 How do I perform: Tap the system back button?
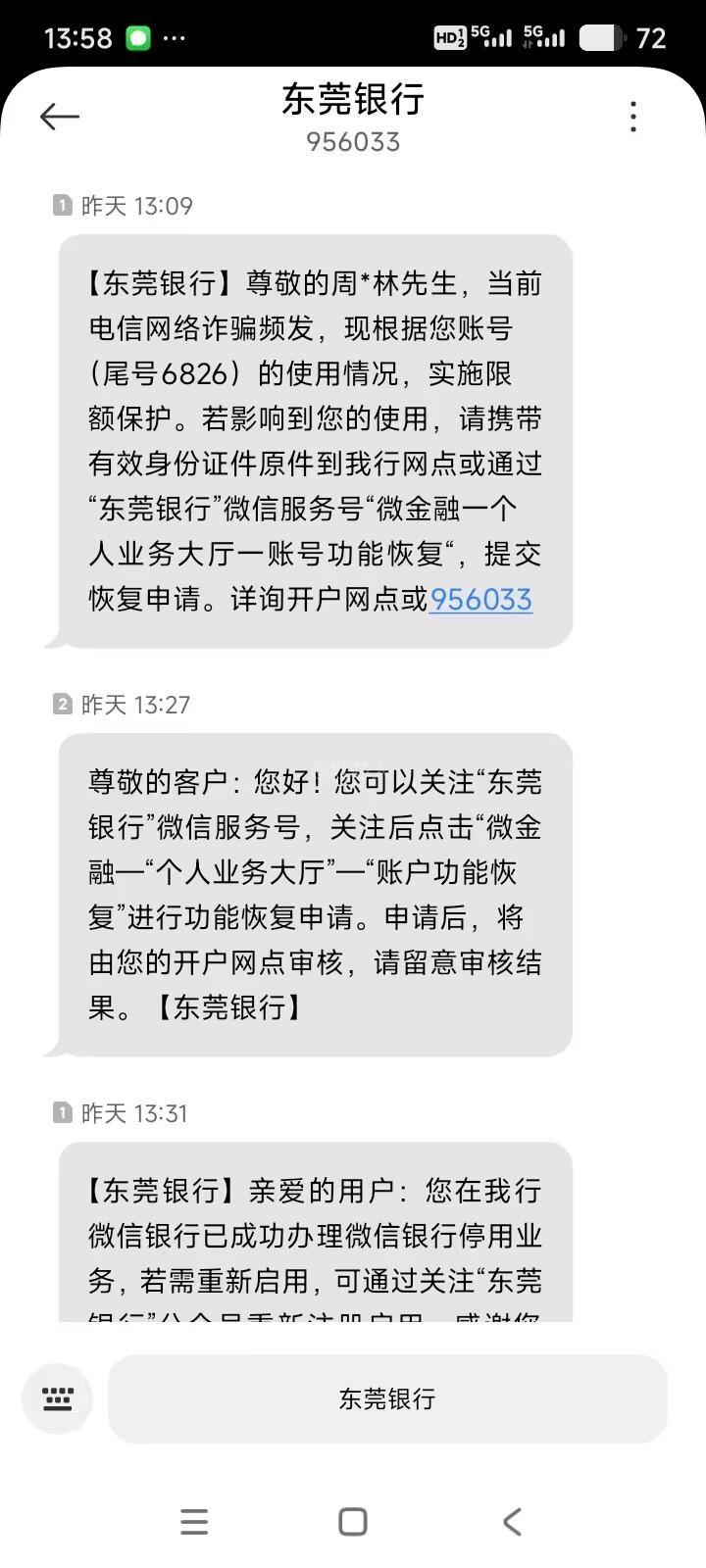(x=512, y=1521)
